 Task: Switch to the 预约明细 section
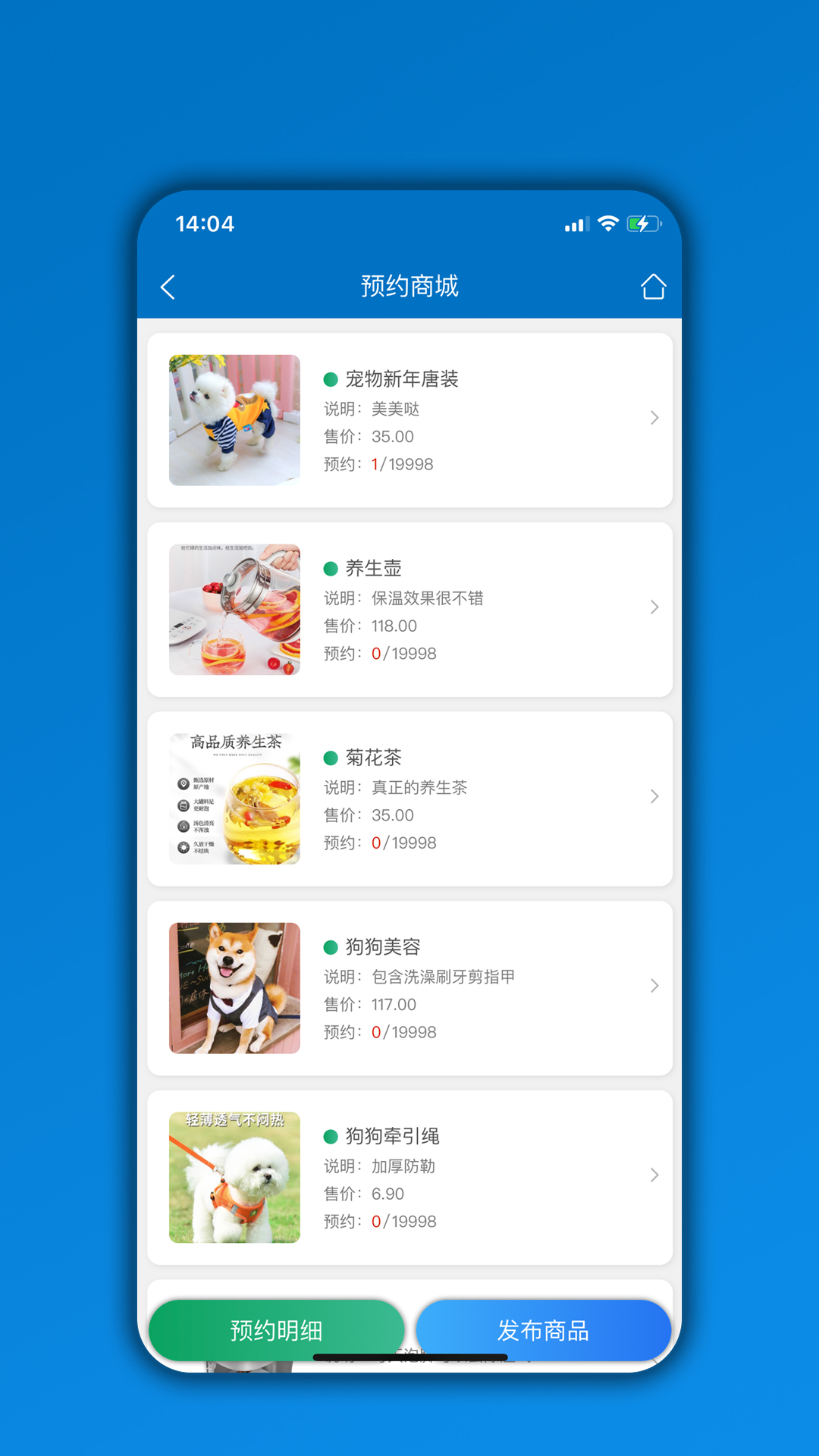277,1329
